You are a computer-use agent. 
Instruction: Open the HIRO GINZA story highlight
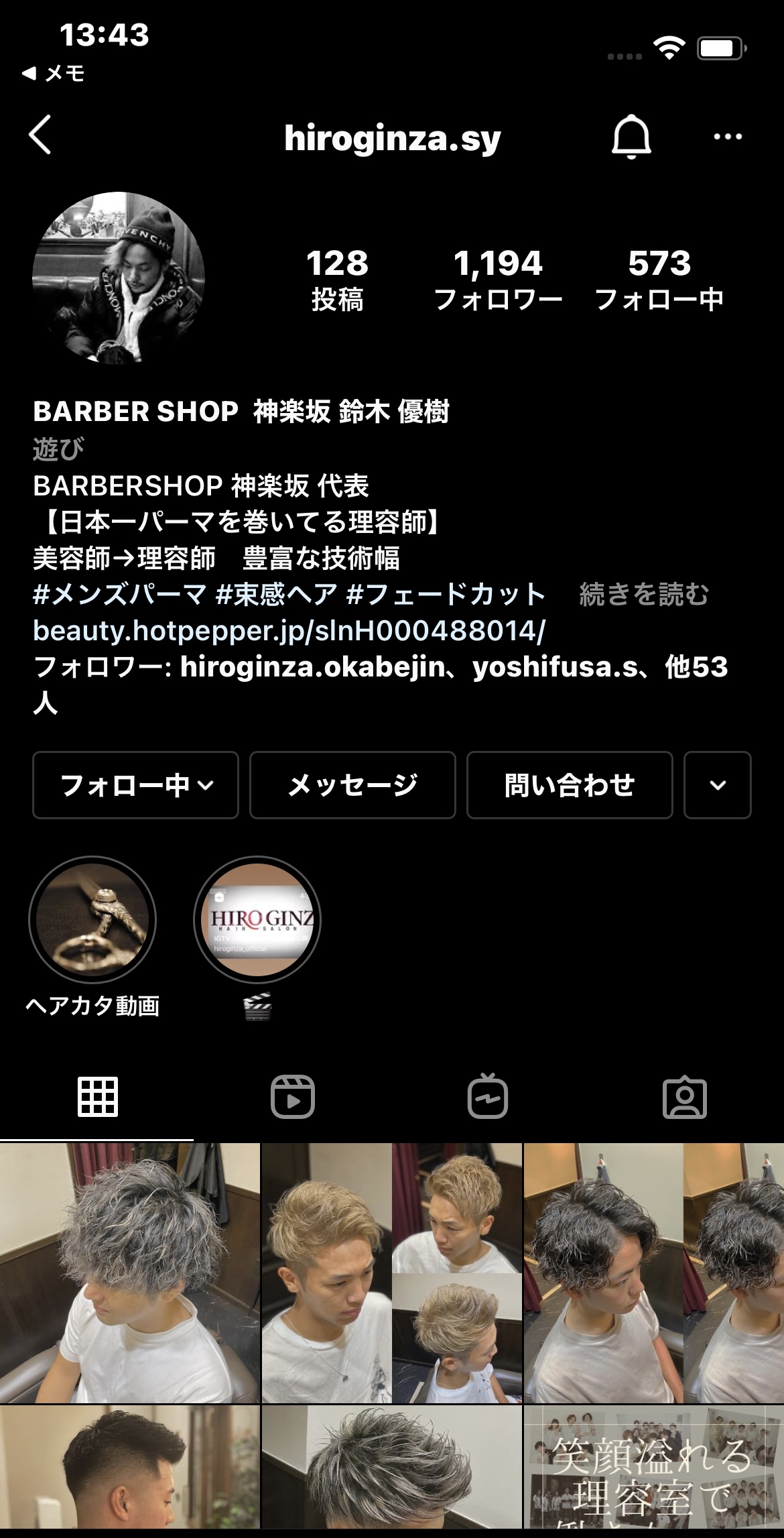pyautogui.click(x=257, y=920)
